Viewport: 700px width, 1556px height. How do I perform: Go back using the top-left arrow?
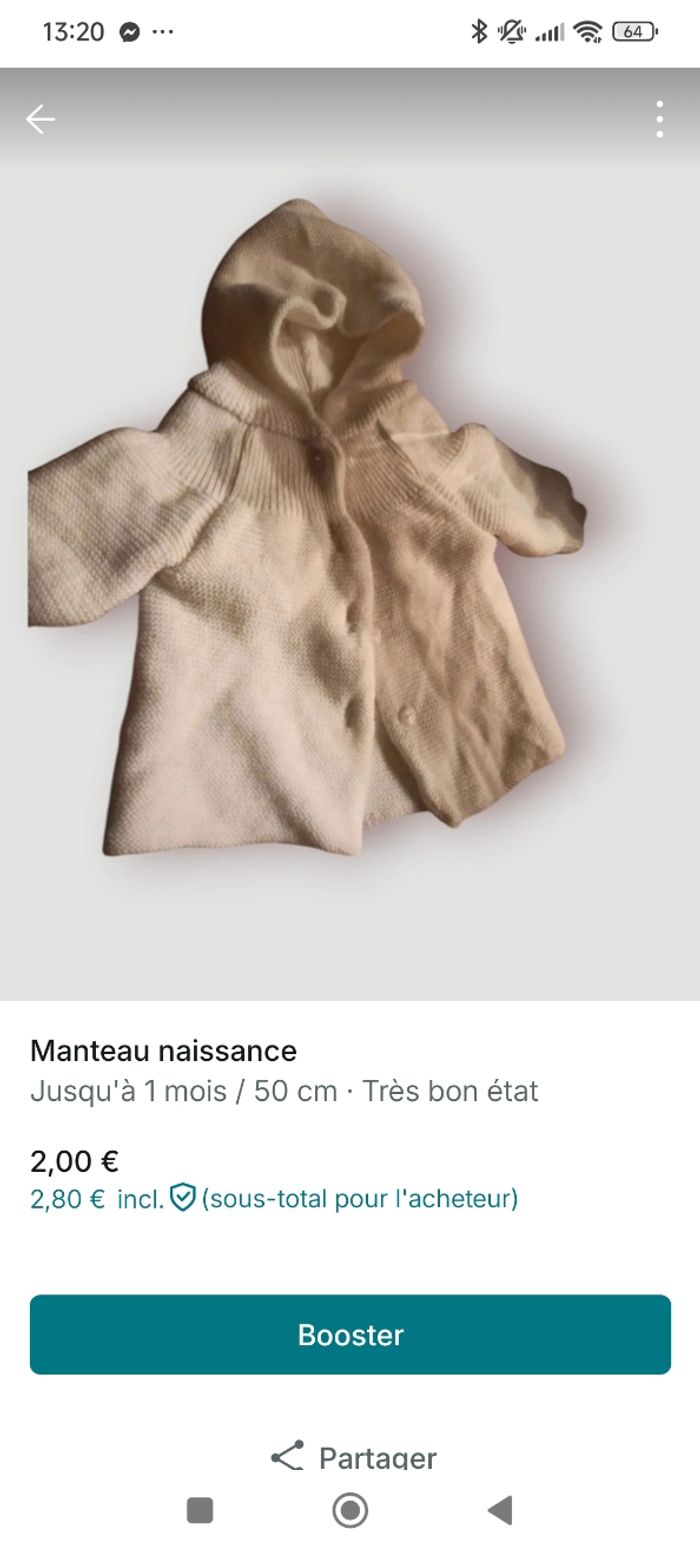coord(40,119)
